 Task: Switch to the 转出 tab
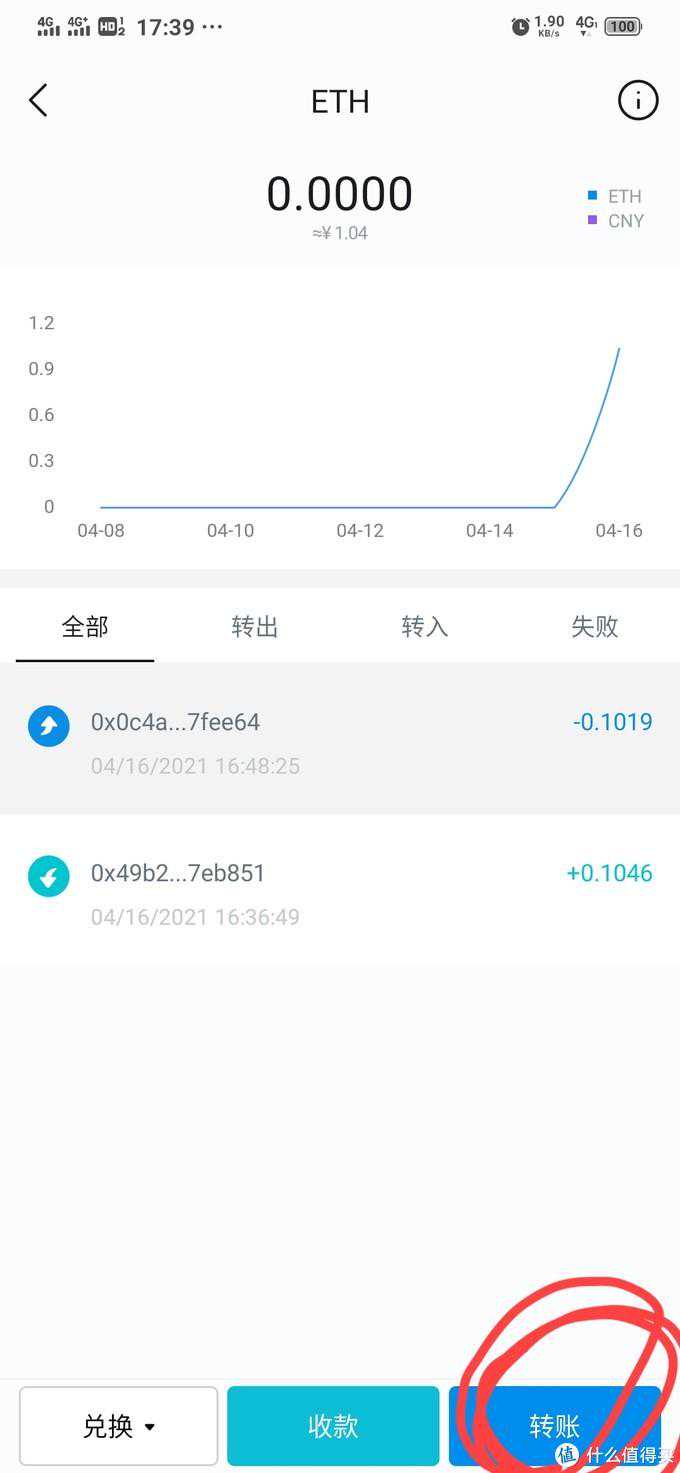coord(255,627)
